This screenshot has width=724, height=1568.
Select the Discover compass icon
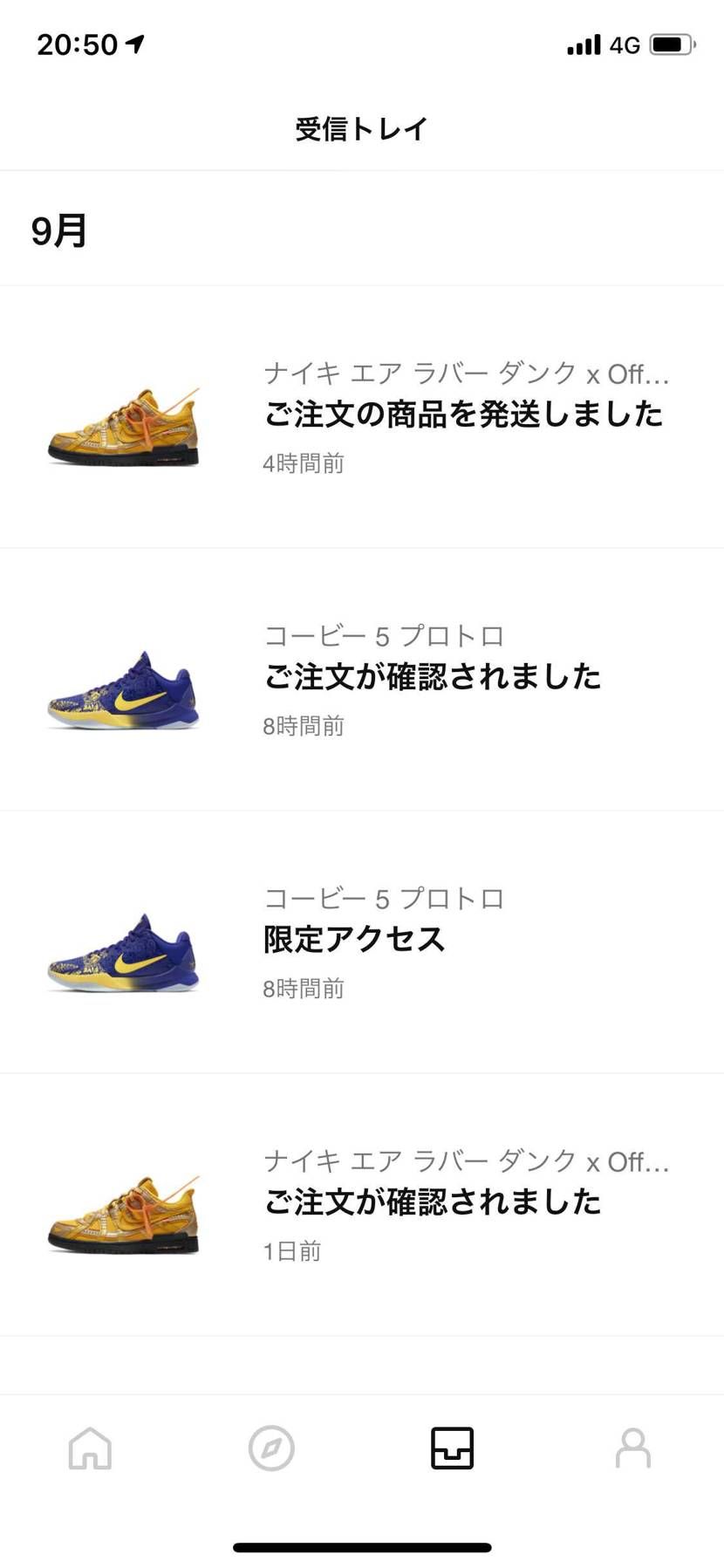point(271,1448)
